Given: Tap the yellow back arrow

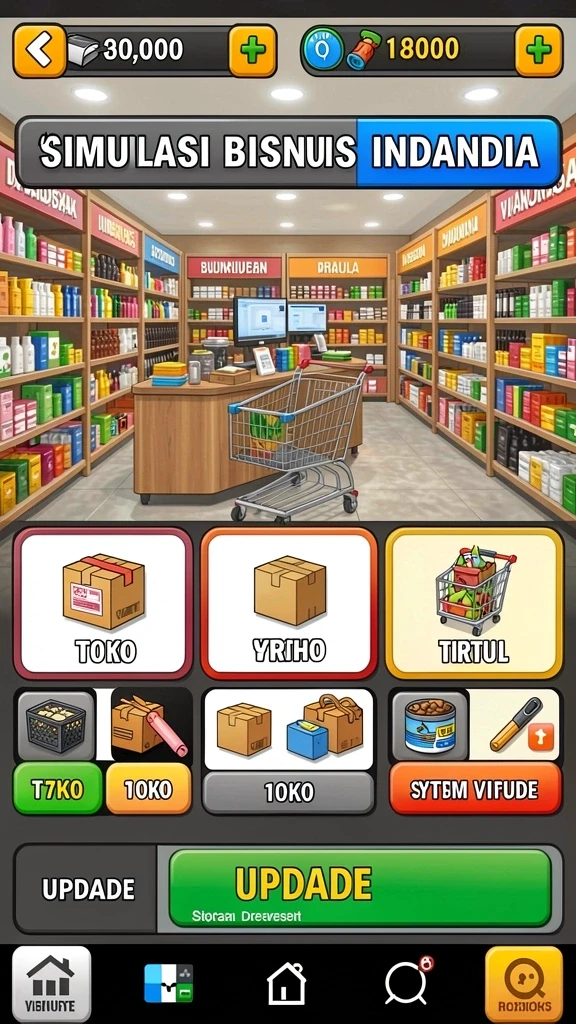Looking at the screenshot, I should point(40,50).
